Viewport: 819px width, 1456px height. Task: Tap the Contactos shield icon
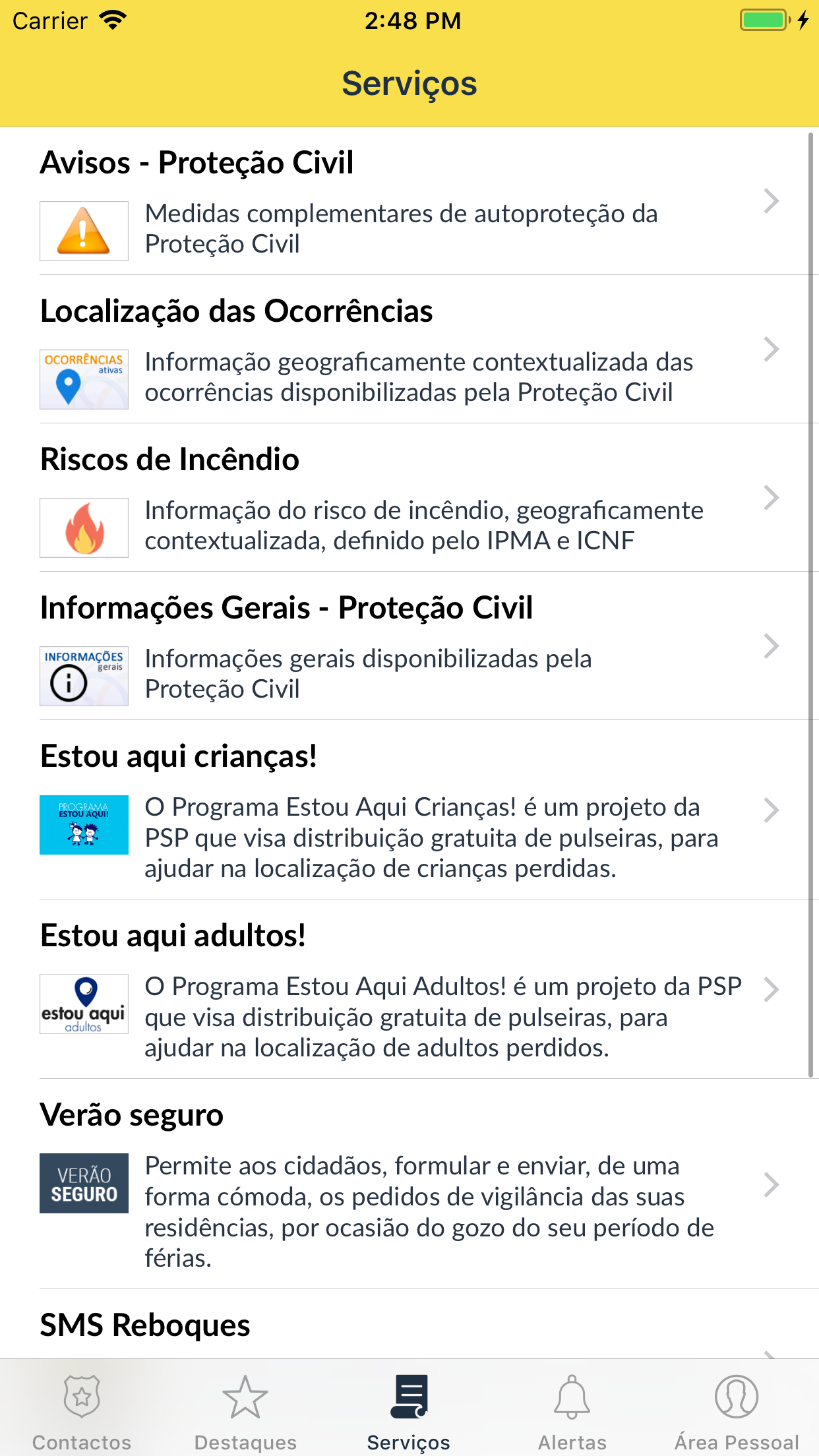(82, 1395)
